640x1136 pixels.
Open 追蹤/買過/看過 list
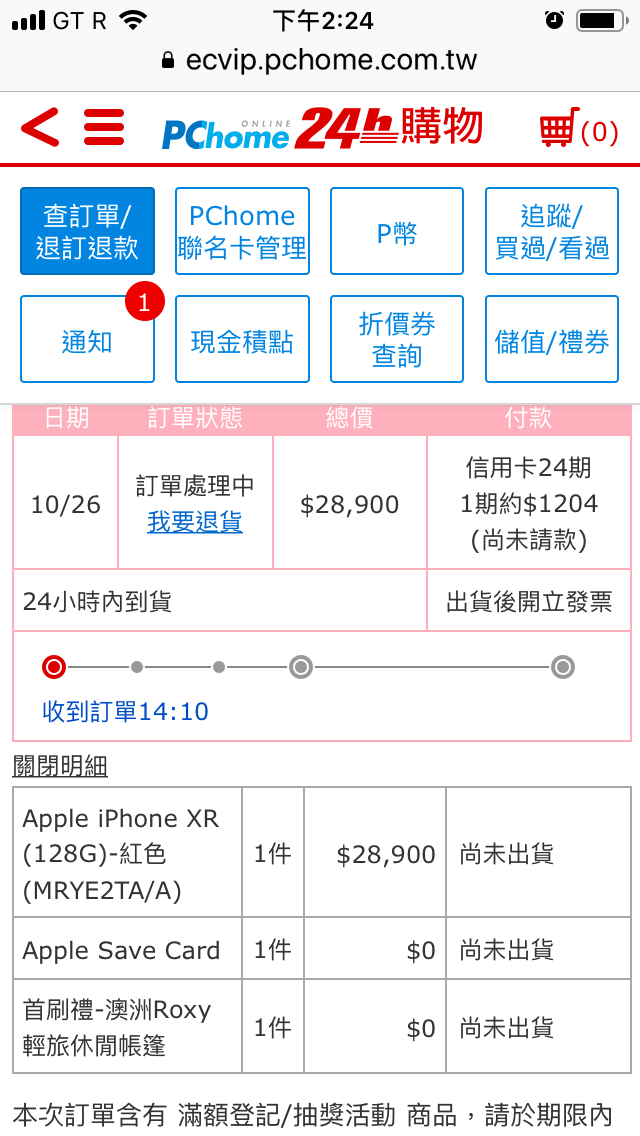[x=552, y=231]
